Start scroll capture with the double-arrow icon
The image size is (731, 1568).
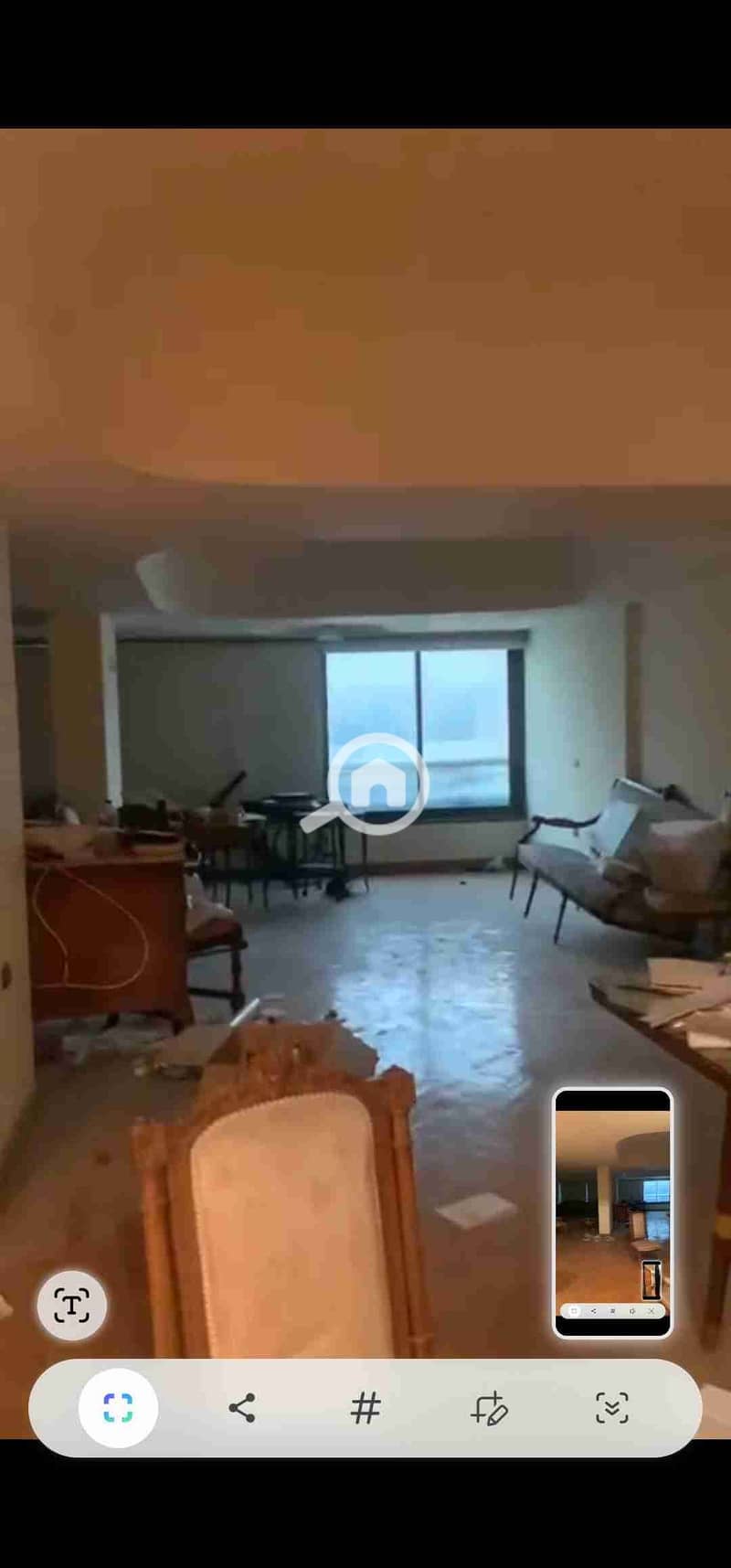pos(611,1408)
